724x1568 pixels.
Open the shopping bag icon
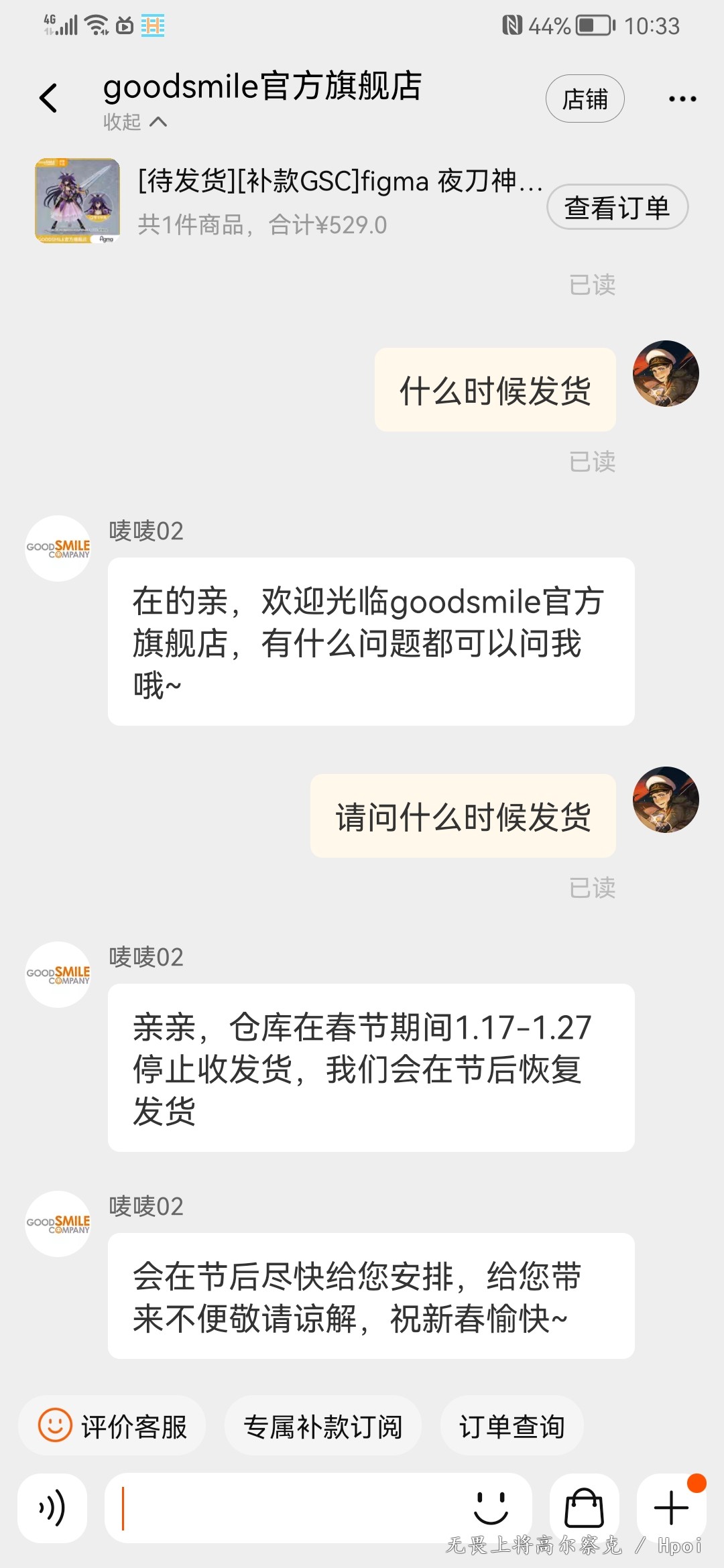tap(584, 1508)
